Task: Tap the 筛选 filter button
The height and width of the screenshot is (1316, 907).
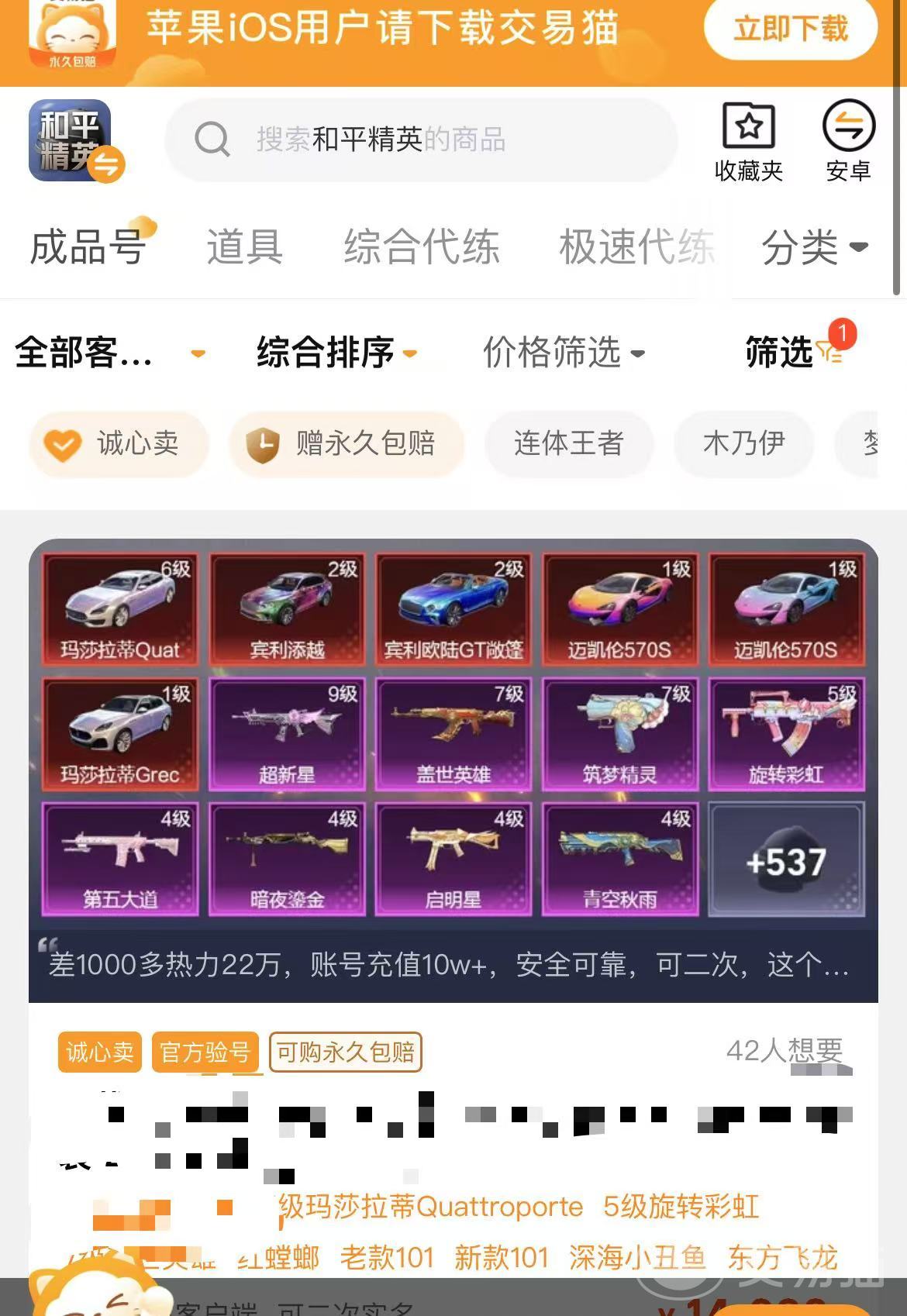Action: point(792,352)
